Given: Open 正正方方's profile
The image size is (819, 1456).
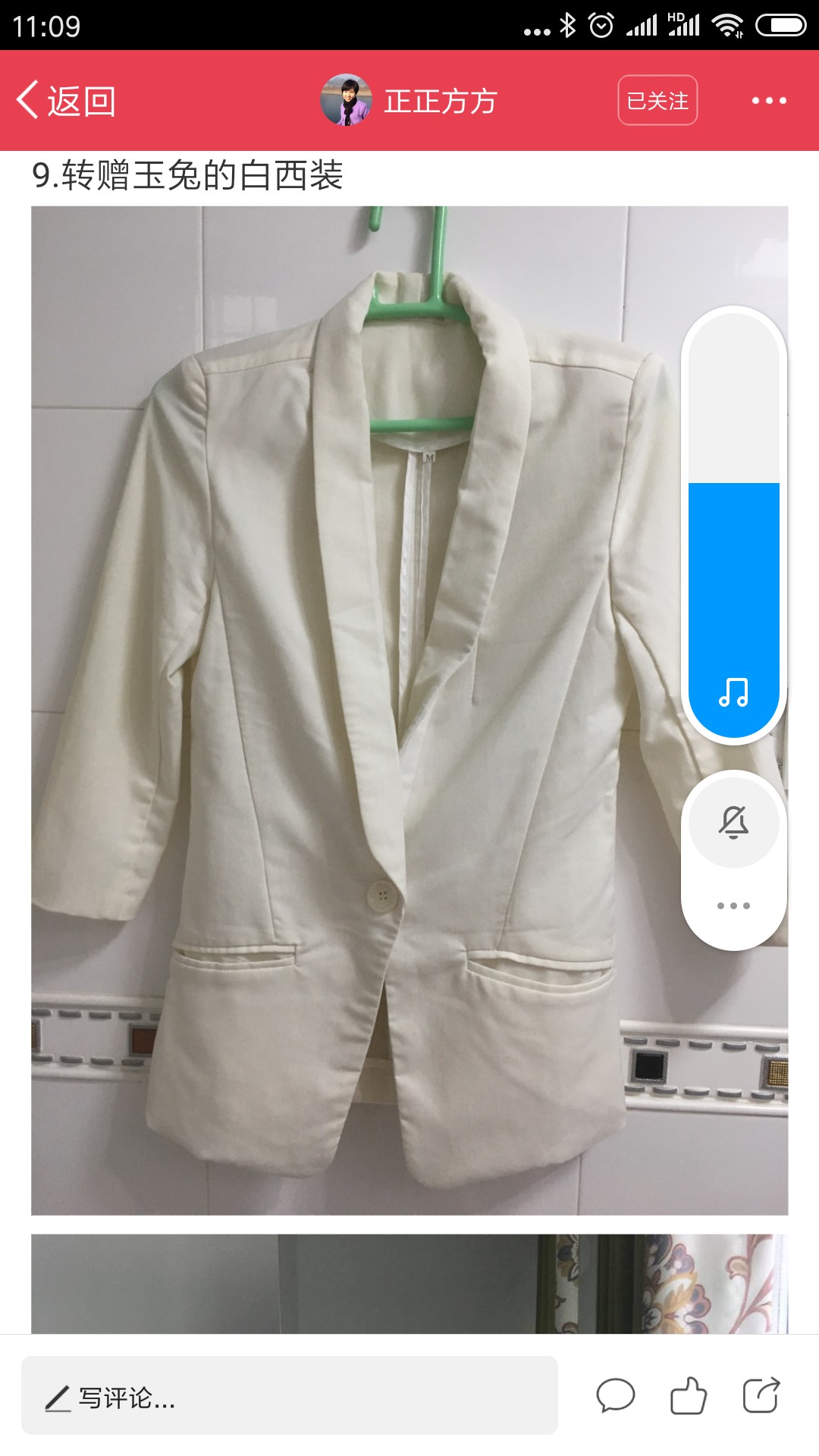Looking at the screenshot, I should (x=409, y=100).
